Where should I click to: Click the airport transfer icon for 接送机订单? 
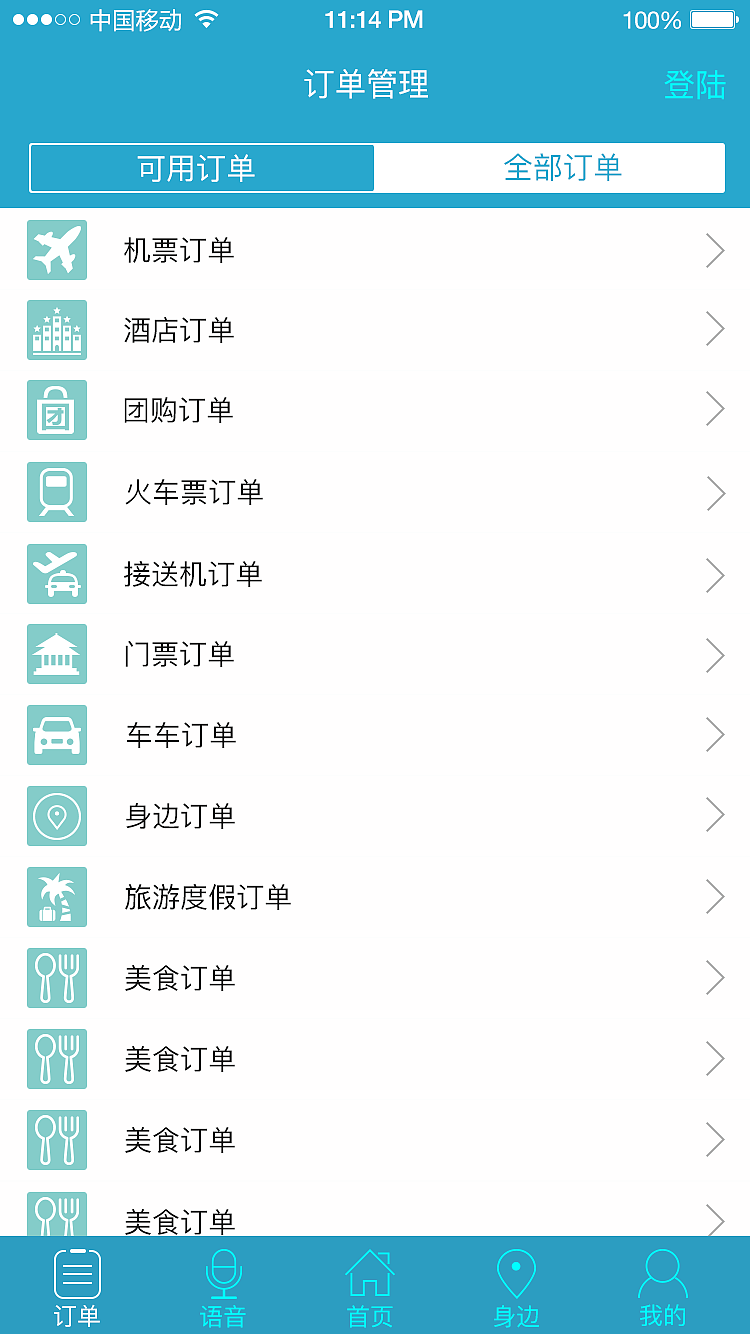pos(57,574)
